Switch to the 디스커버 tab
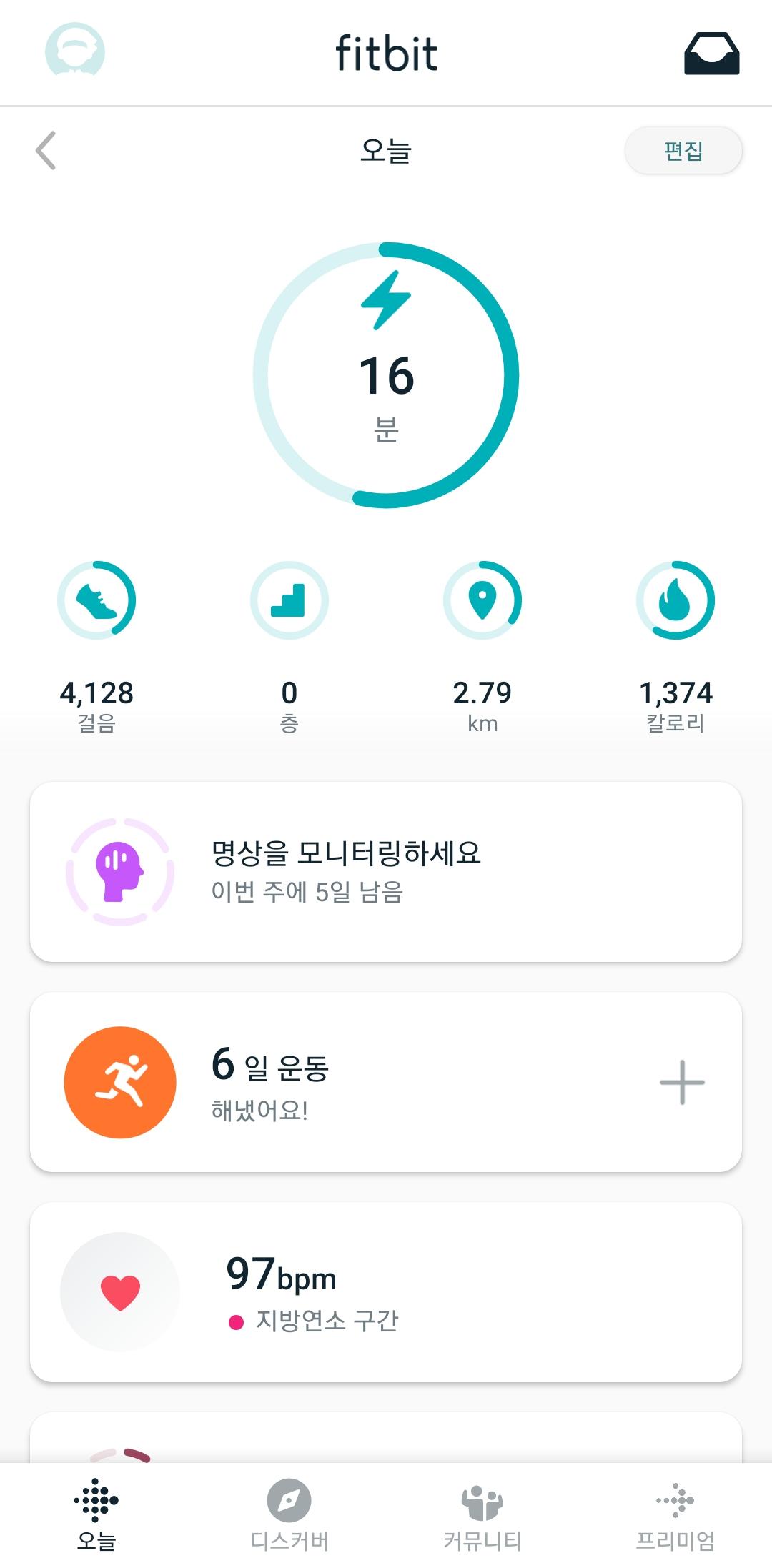The image size is (772, 1568). (289, 1515)
